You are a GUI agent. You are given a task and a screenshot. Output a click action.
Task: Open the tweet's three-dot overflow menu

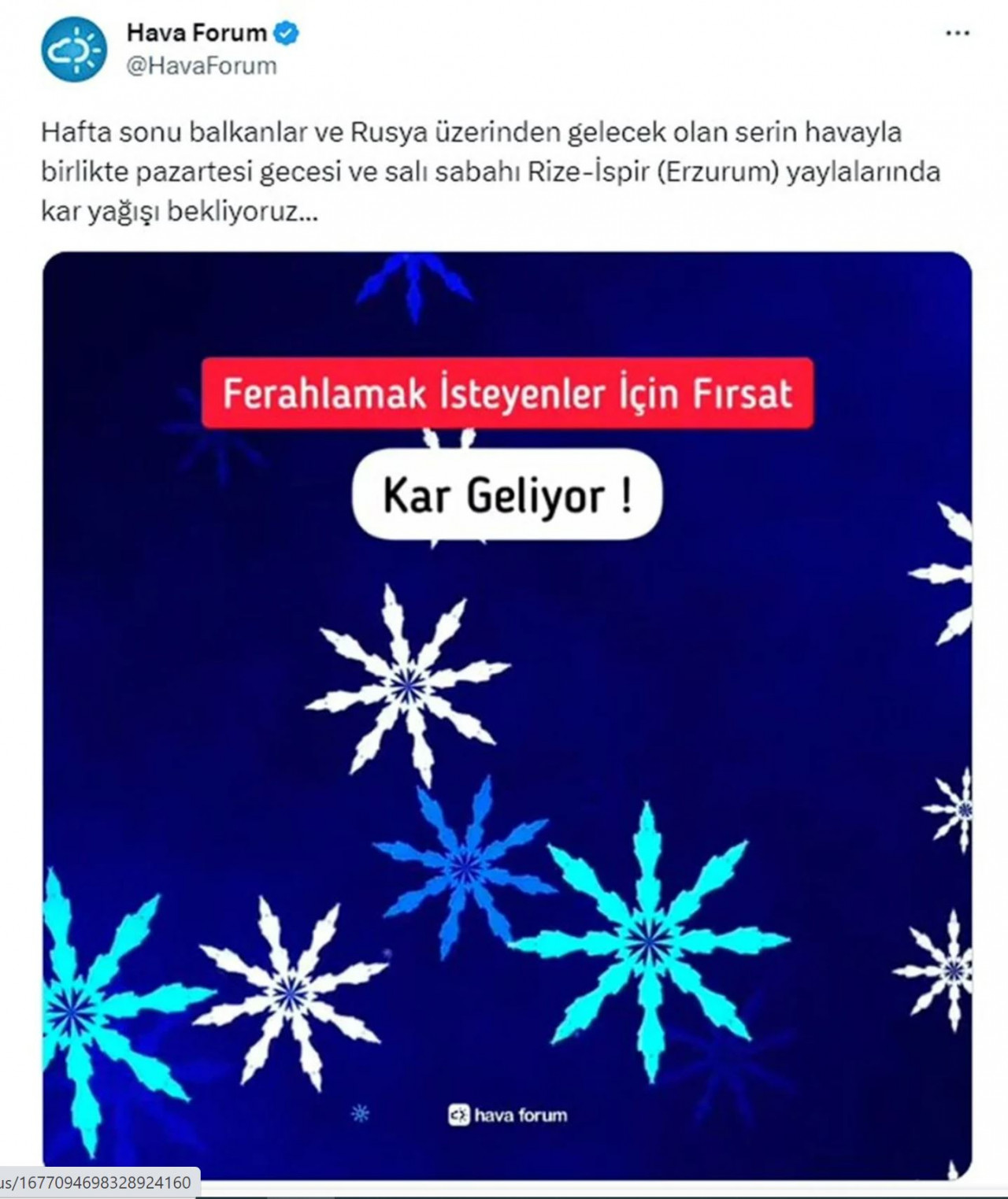(x=957, y=33)
